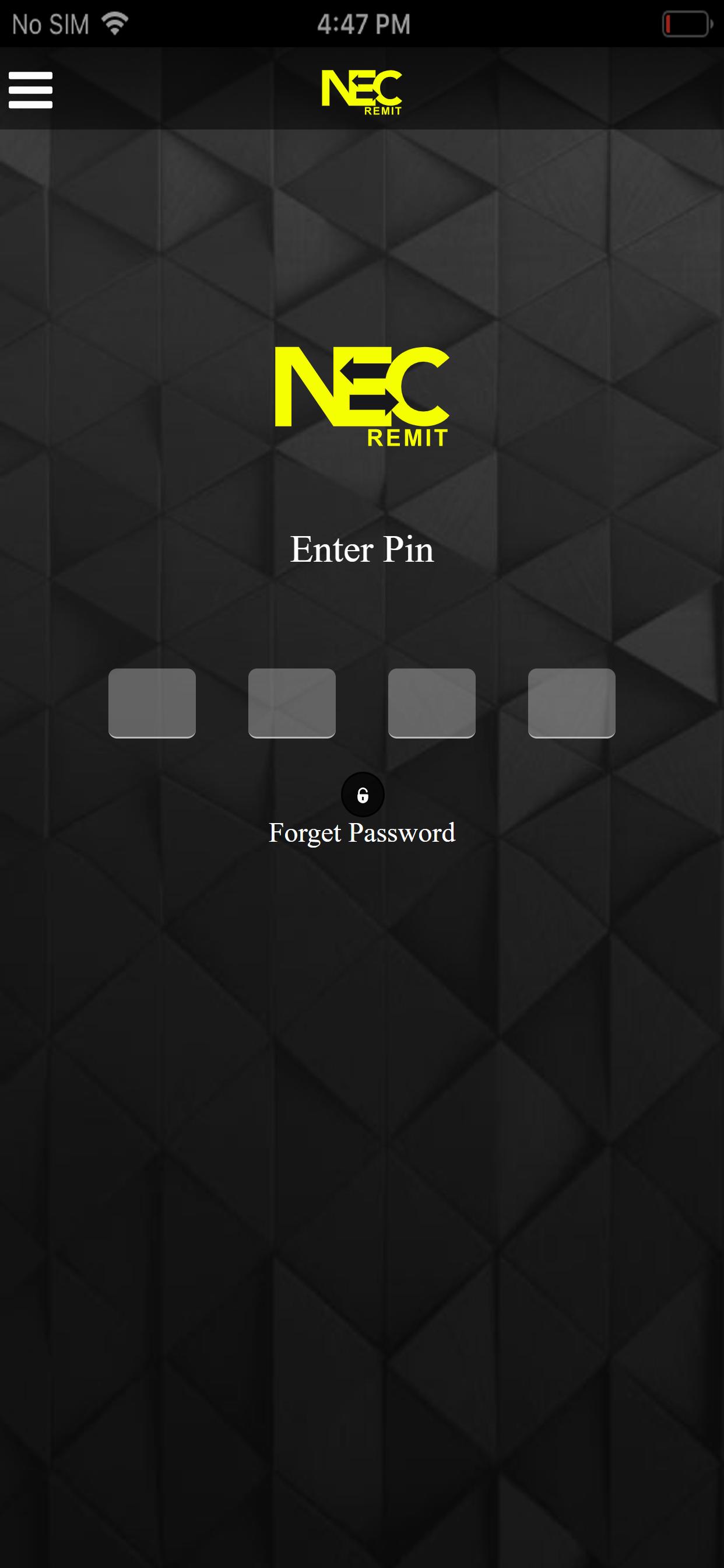Tap the fourth PIN digit box
Screen dimensions: 724x1568
point(572,703)
